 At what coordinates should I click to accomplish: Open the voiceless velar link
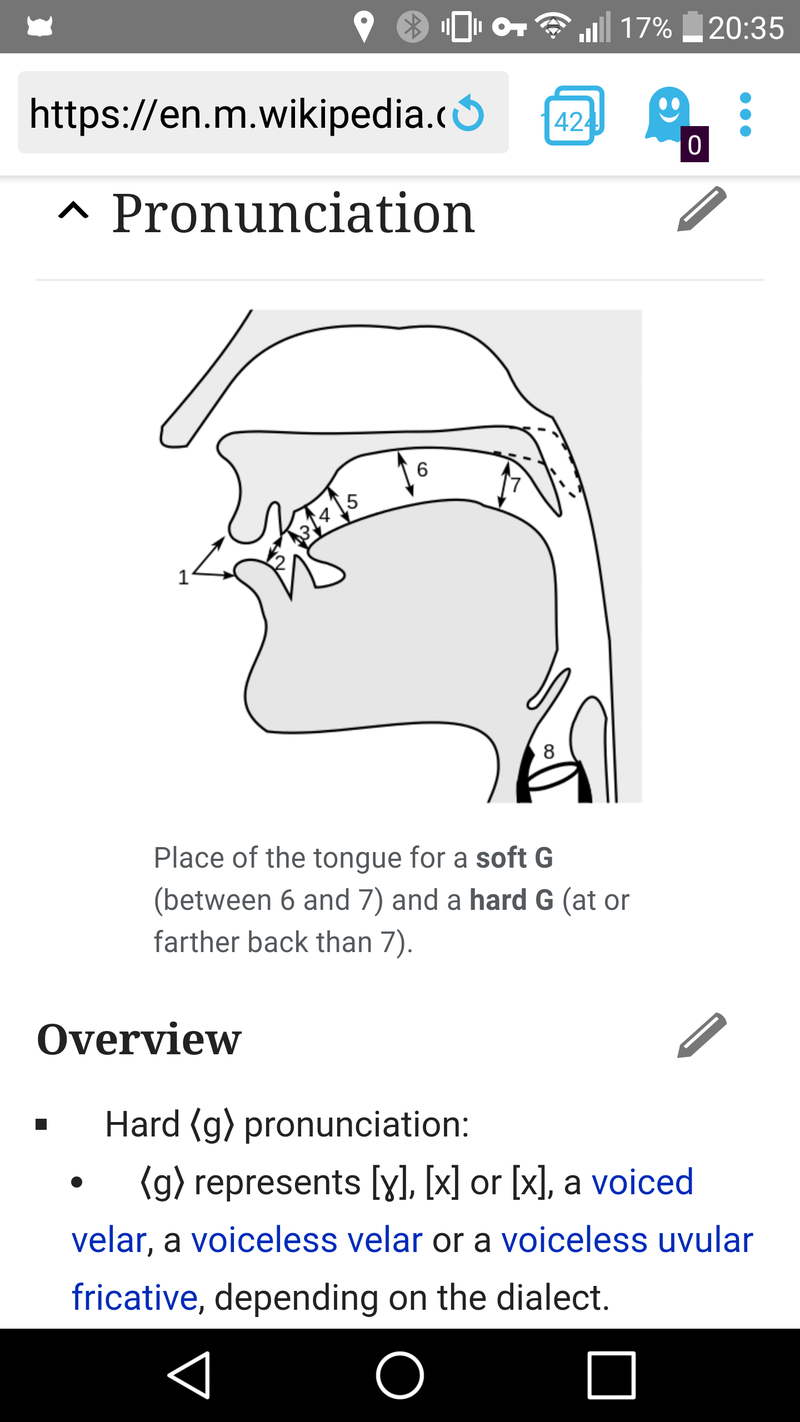[x=306, y=1240]
